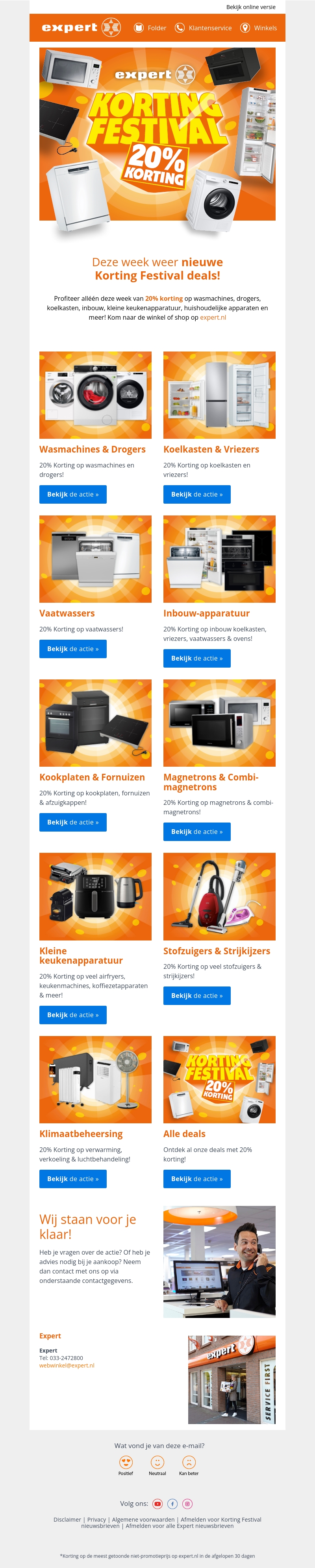See the Kookplaten & Fornuizen deal
The width and height of the screenshot is (315, 1568).
click(x=73, y=823)
